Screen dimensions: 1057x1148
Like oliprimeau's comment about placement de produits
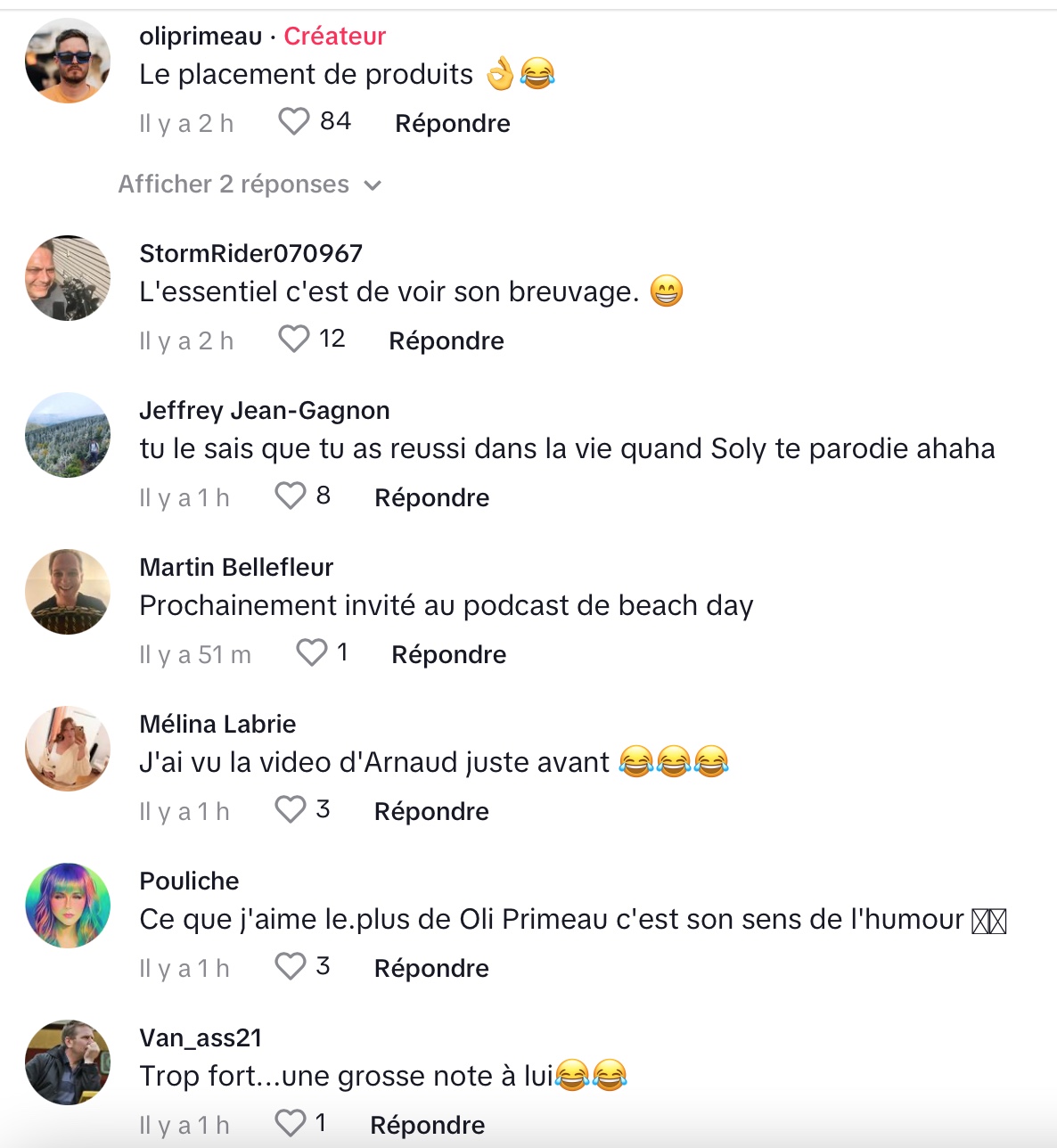point(294,121)
